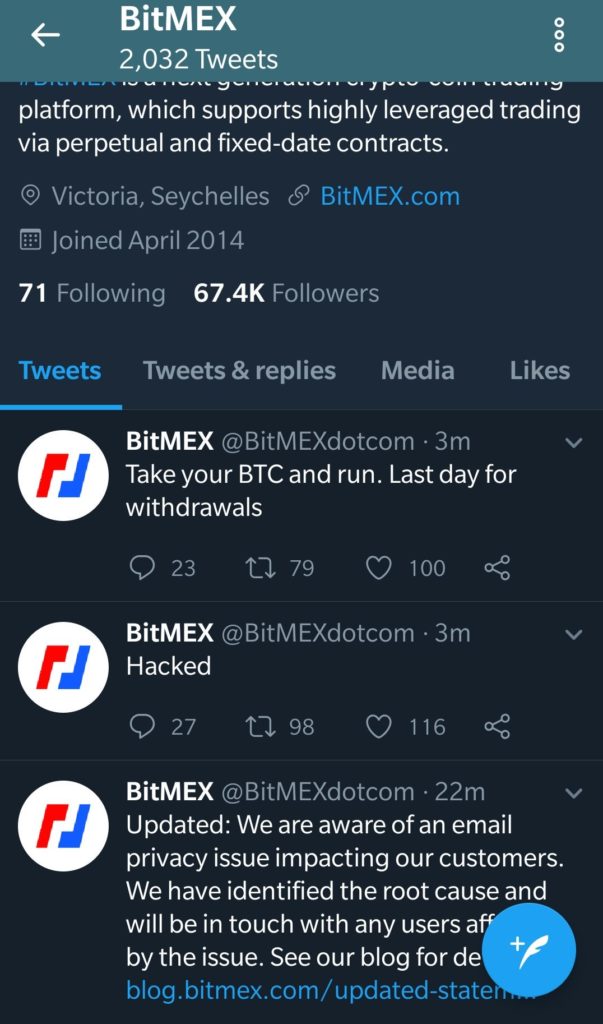The height and width of the screenshot is (1024, 603).
Task: Switch to the Media tab
Action: pyautogui.click(x=417, y=370)
